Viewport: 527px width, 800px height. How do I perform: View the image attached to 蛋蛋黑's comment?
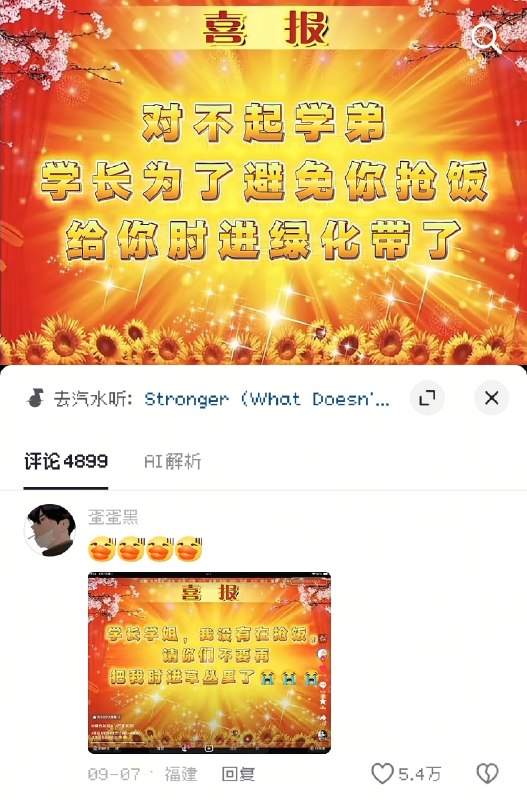point(210,663)
